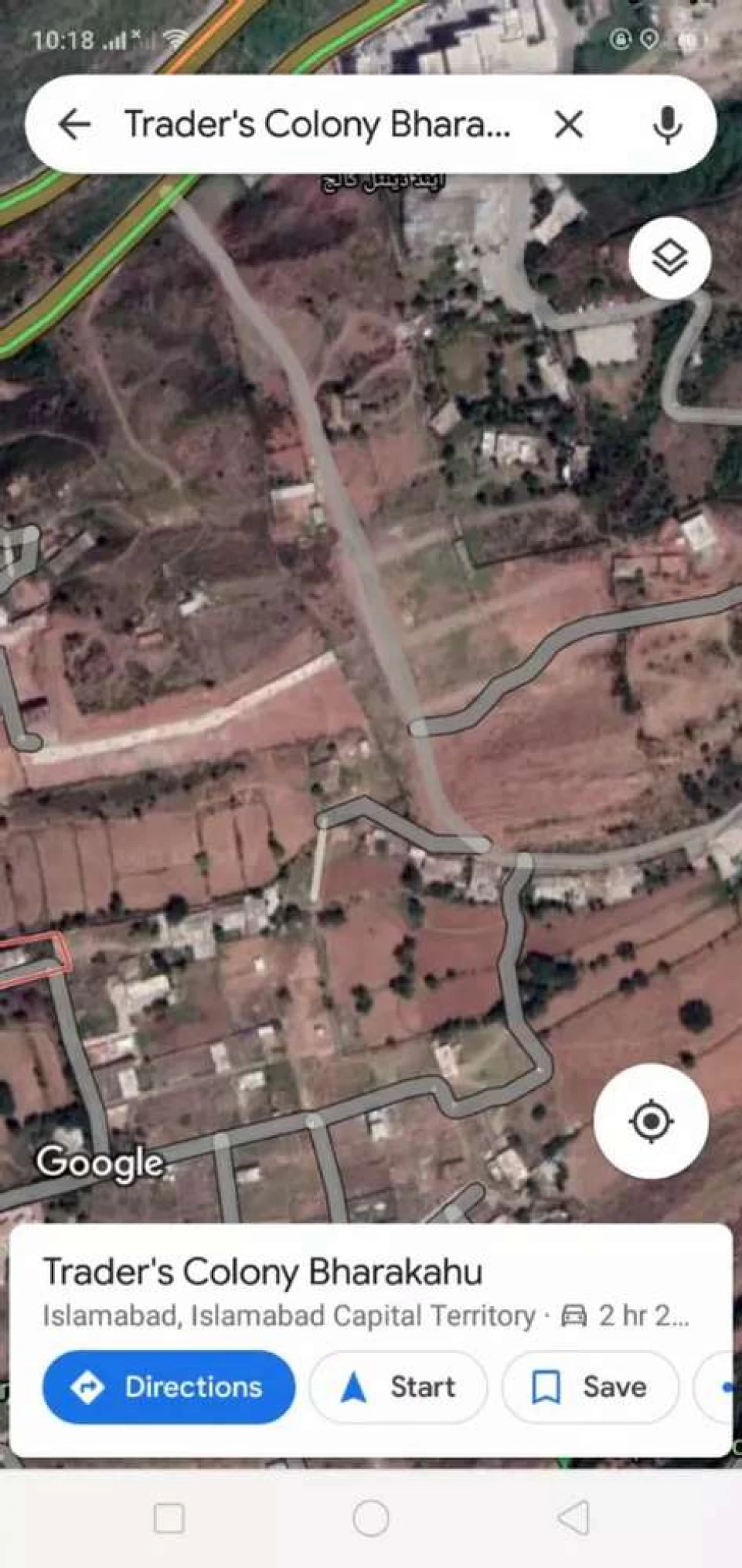
Task: Clear the Trader's Colony search text
Action: pos(569,124)
